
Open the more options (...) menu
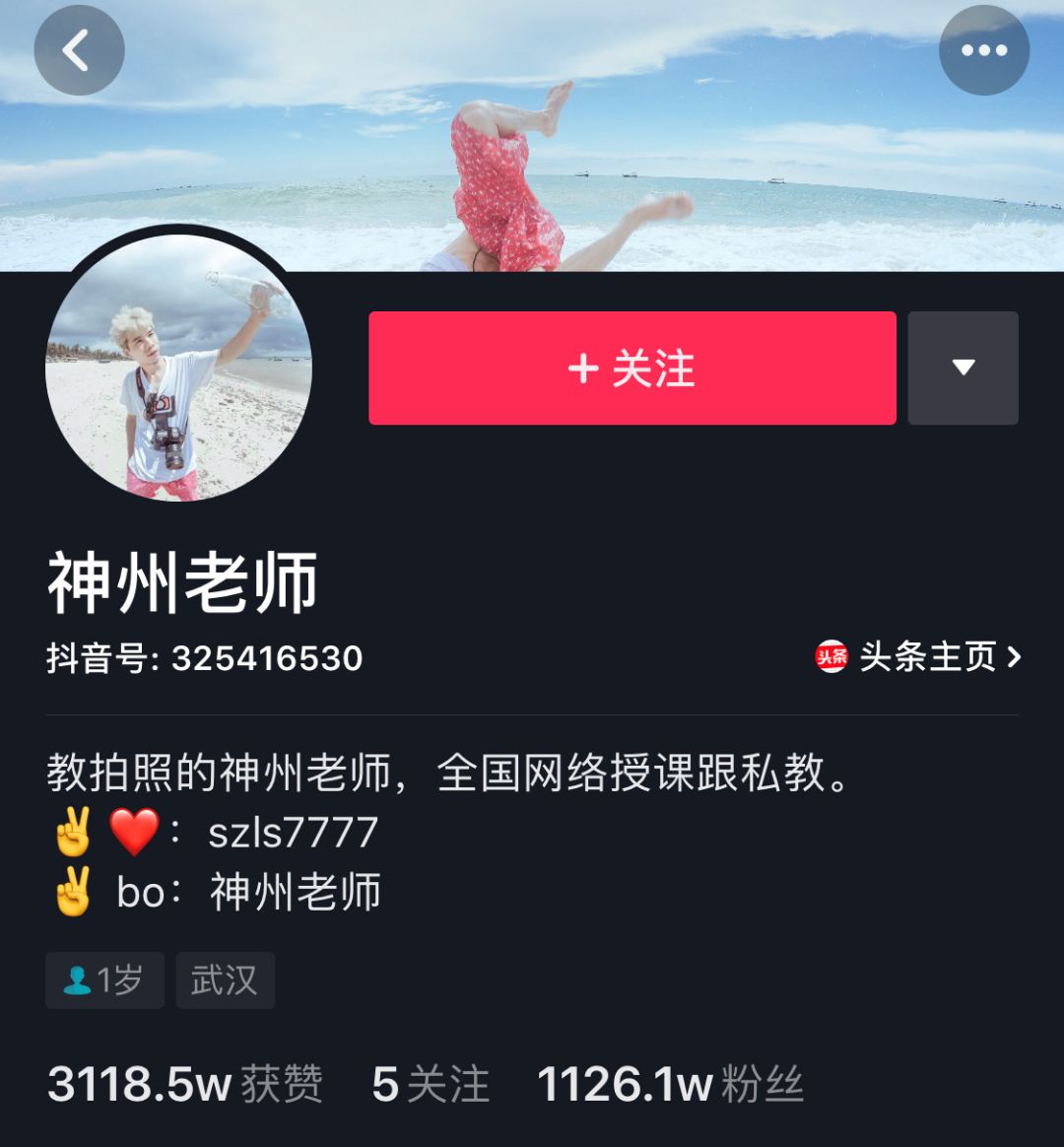(985, 47)
